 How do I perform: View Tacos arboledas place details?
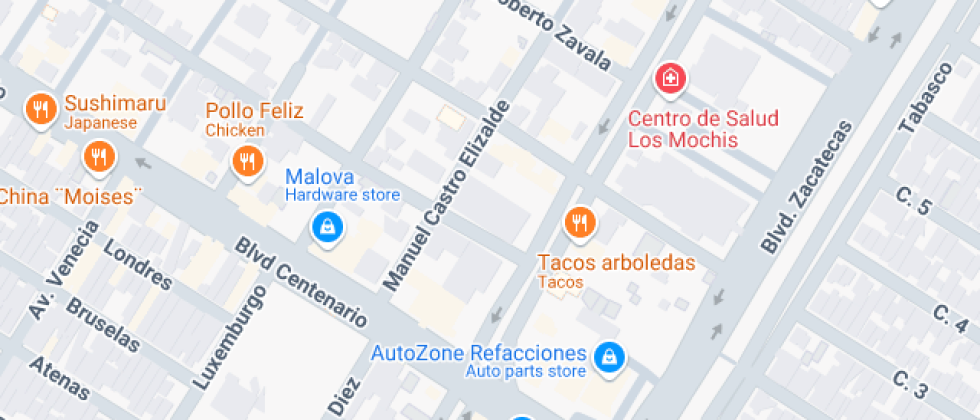(580, 222)
